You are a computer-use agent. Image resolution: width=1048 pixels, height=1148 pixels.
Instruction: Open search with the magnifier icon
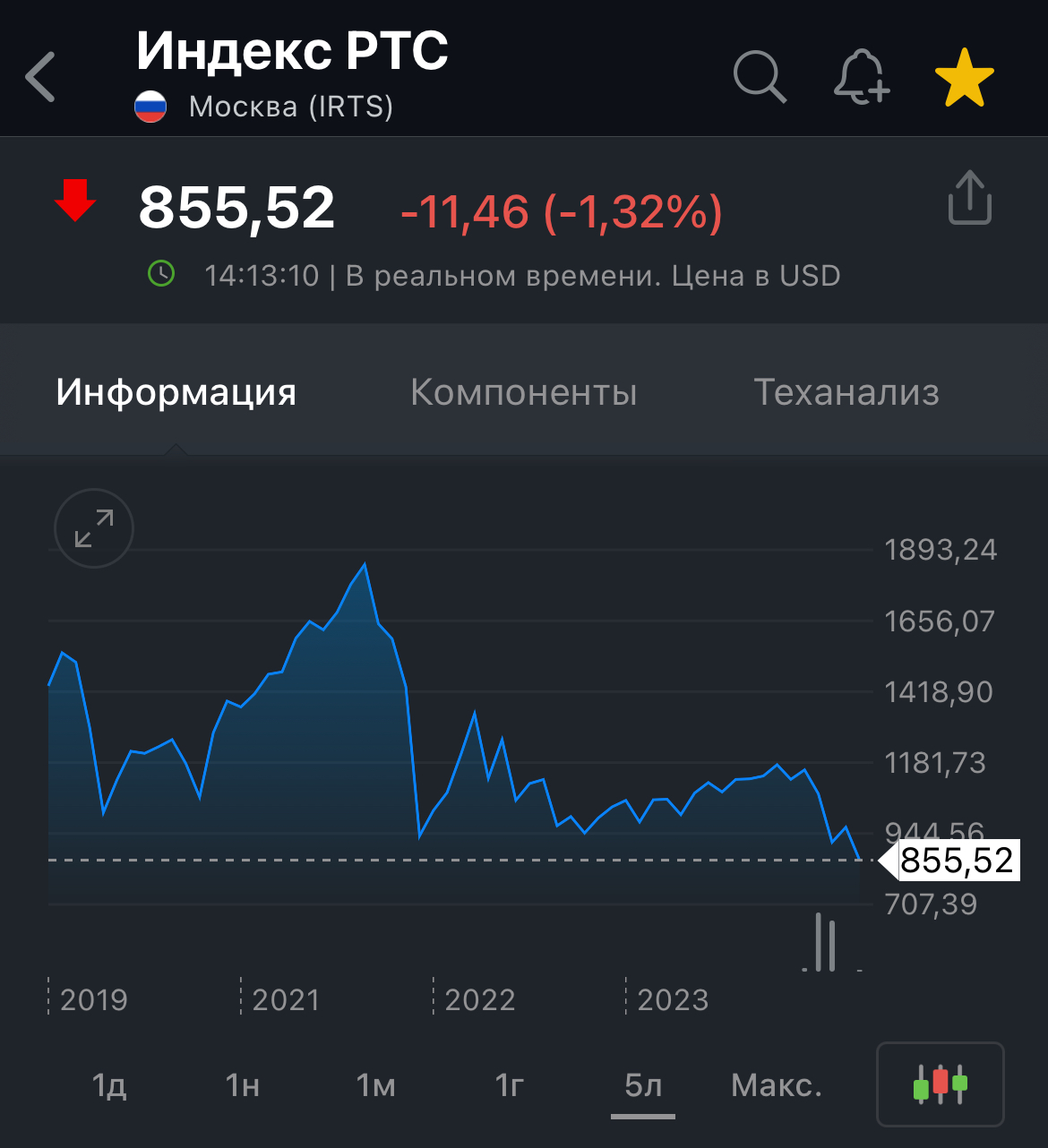pyautogui.click(x=760, y=77)
